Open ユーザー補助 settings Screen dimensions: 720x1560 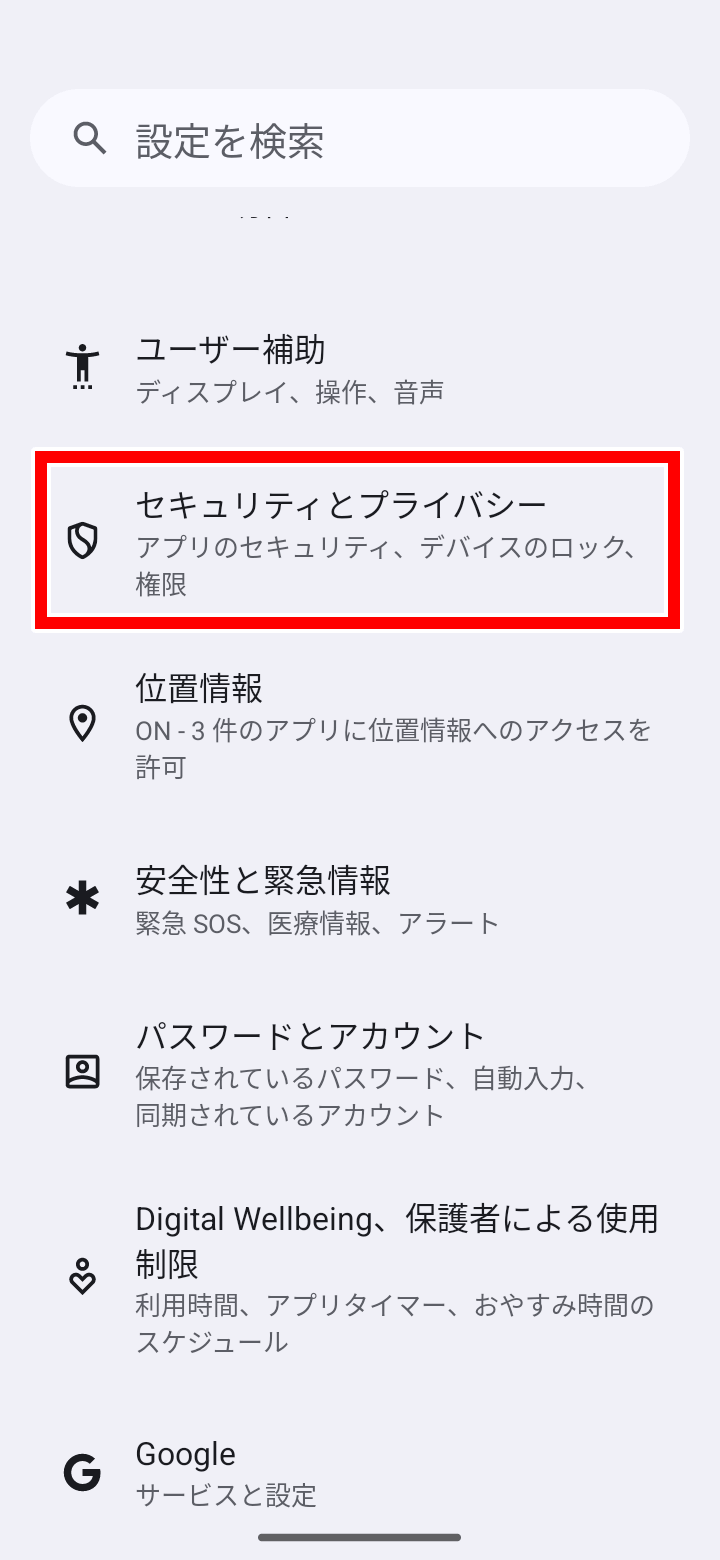pos(360,369)
